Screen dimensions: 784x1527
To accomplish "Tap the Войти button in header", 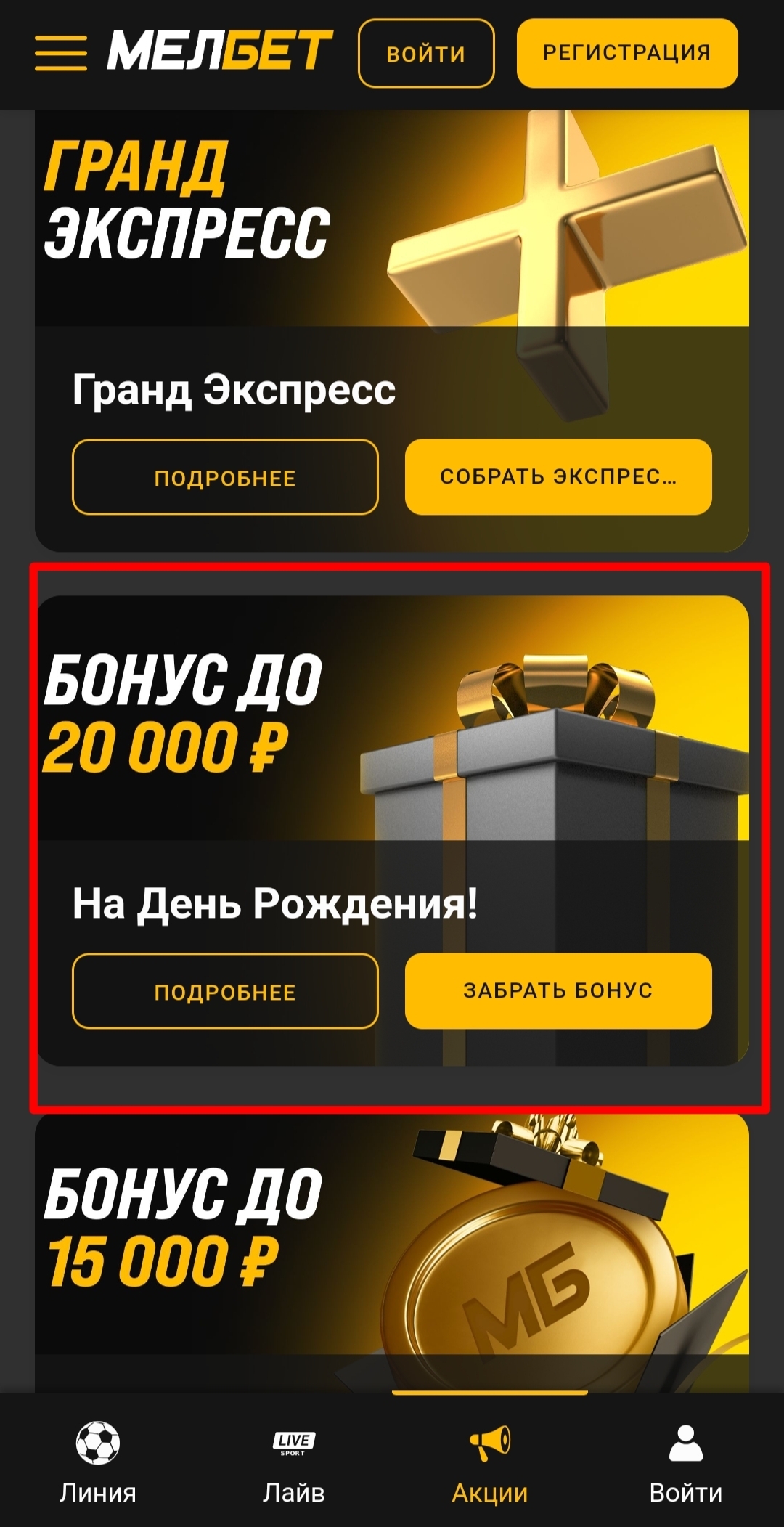I will click(x=426, y=54).
